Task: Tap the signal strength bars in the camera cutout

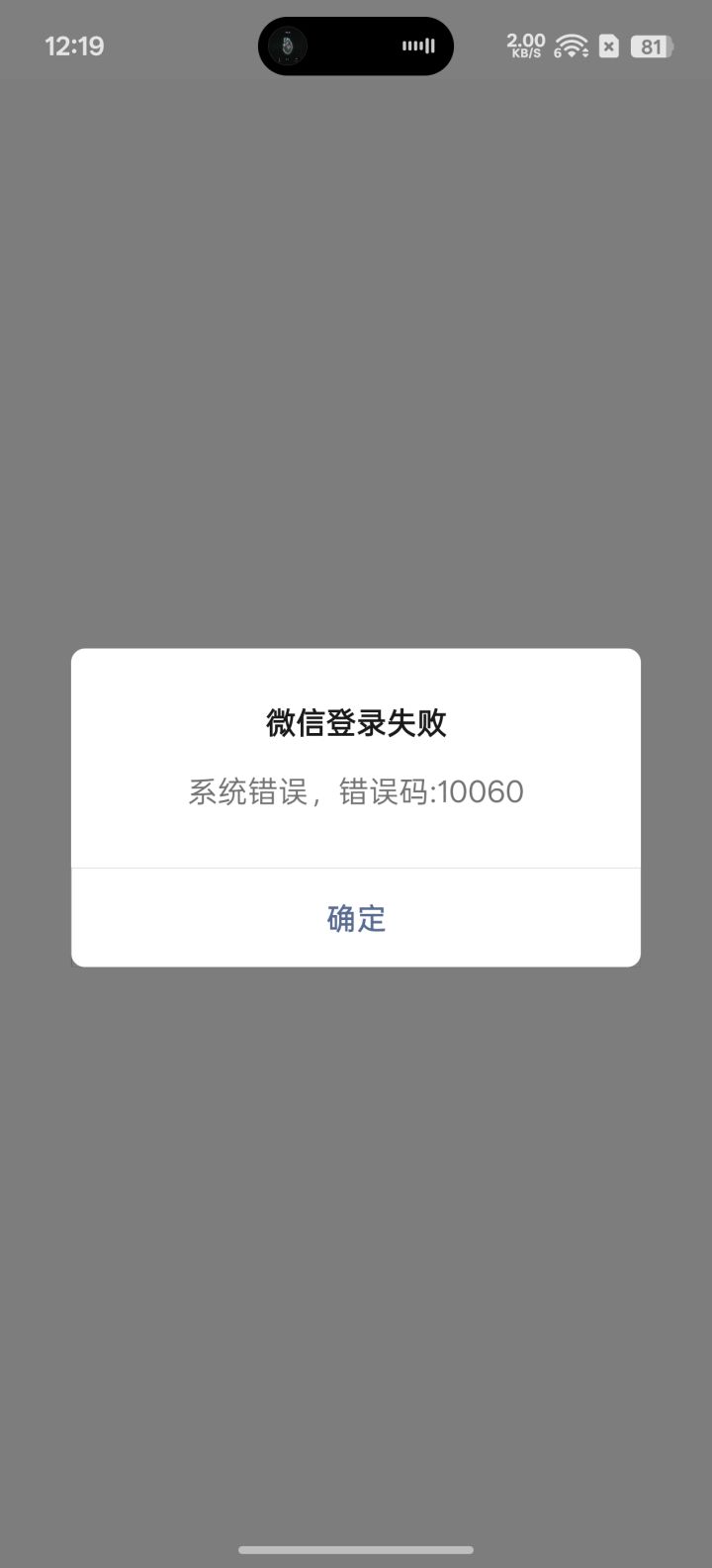Action: (x=418, y=46)
